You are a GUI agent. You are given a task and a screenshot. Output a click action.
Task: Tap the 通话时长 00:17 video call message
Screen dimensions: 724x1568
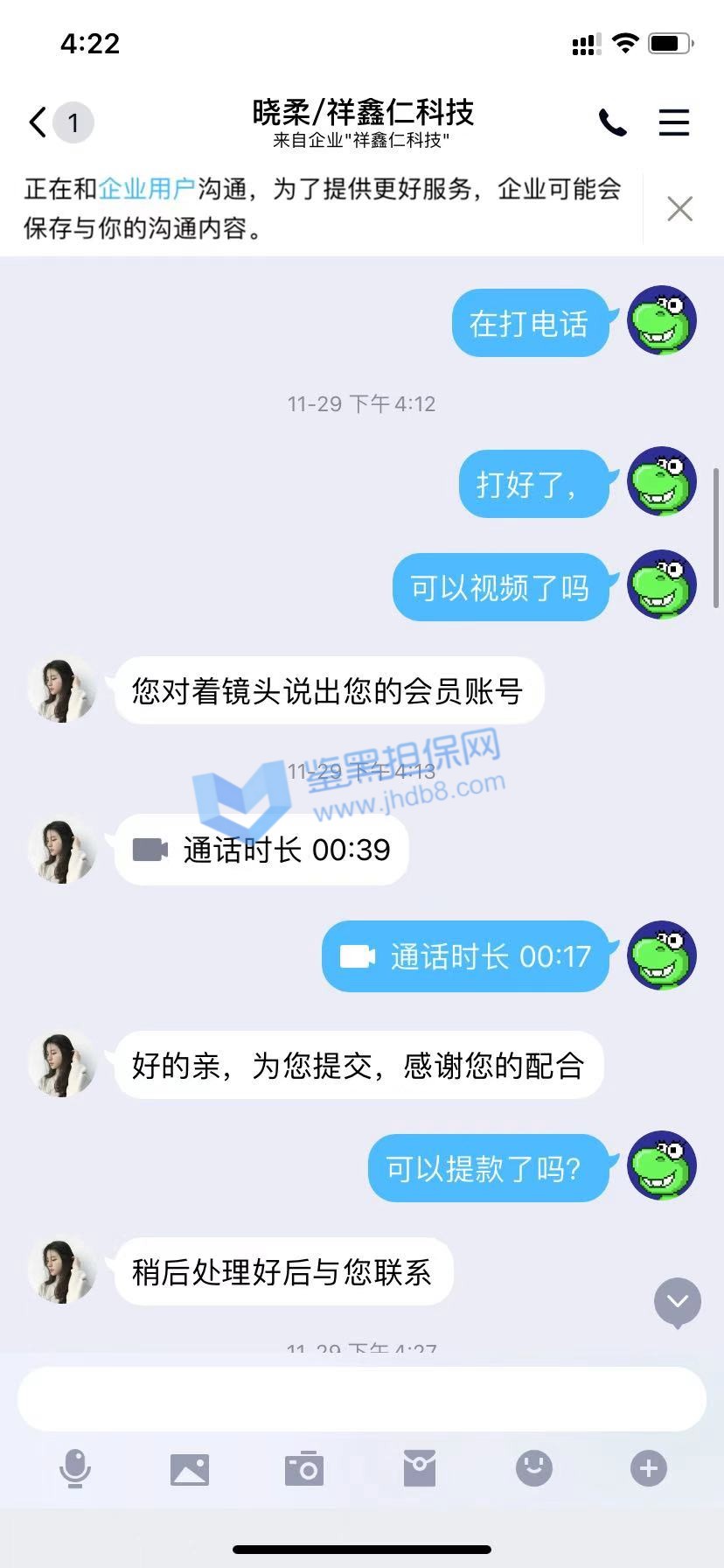click(x=466, y=956)
